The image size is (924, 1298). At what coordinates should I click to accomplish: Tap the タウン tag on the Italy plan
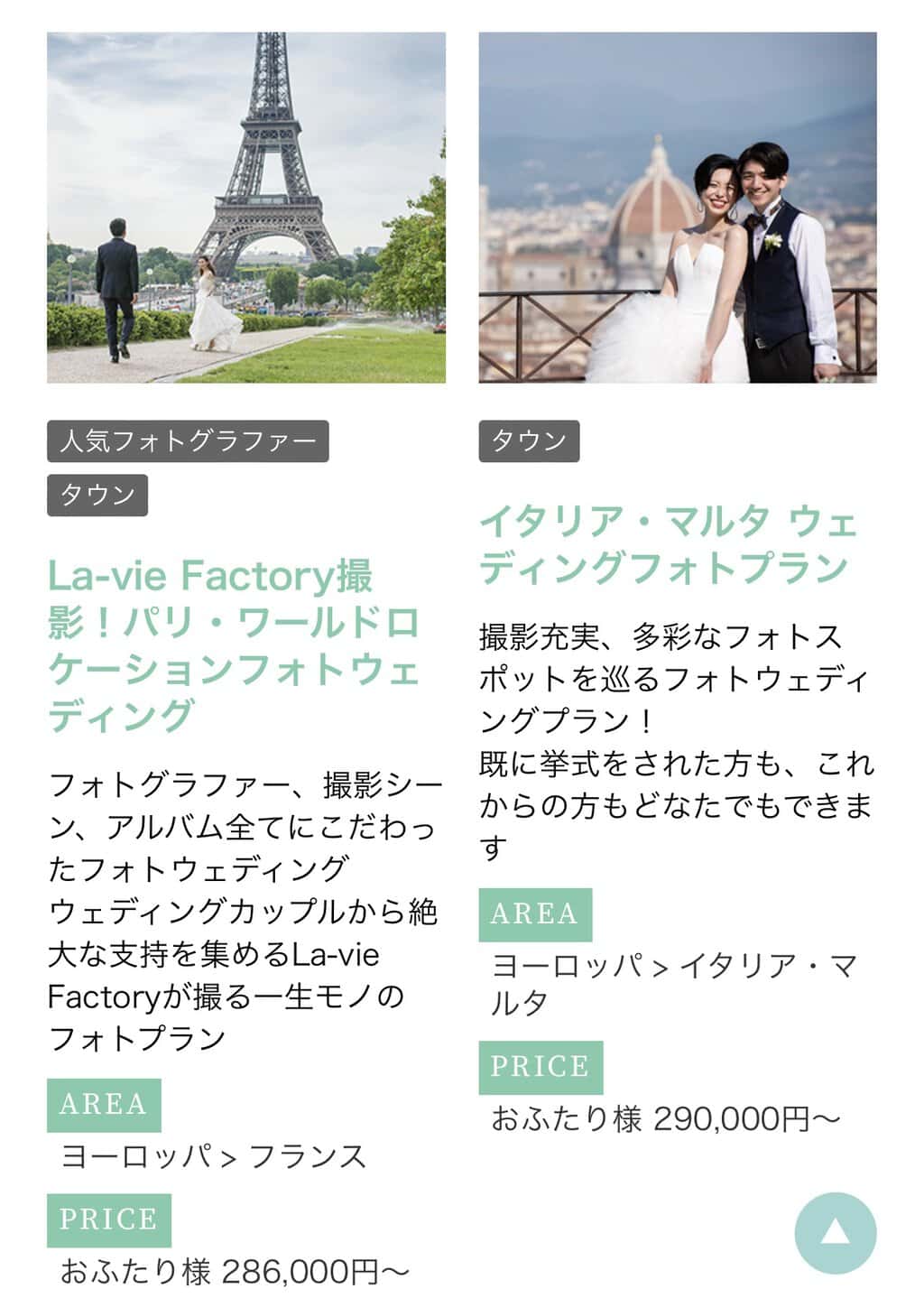point(529,441)
